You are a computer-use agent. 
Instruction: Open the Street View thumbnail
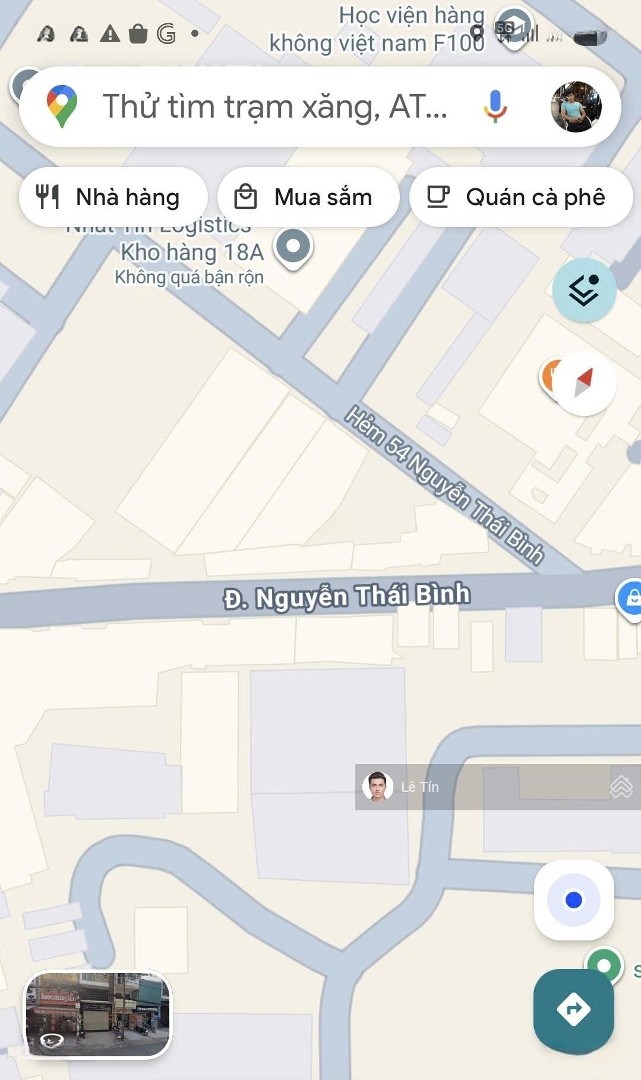point(98,1014)
